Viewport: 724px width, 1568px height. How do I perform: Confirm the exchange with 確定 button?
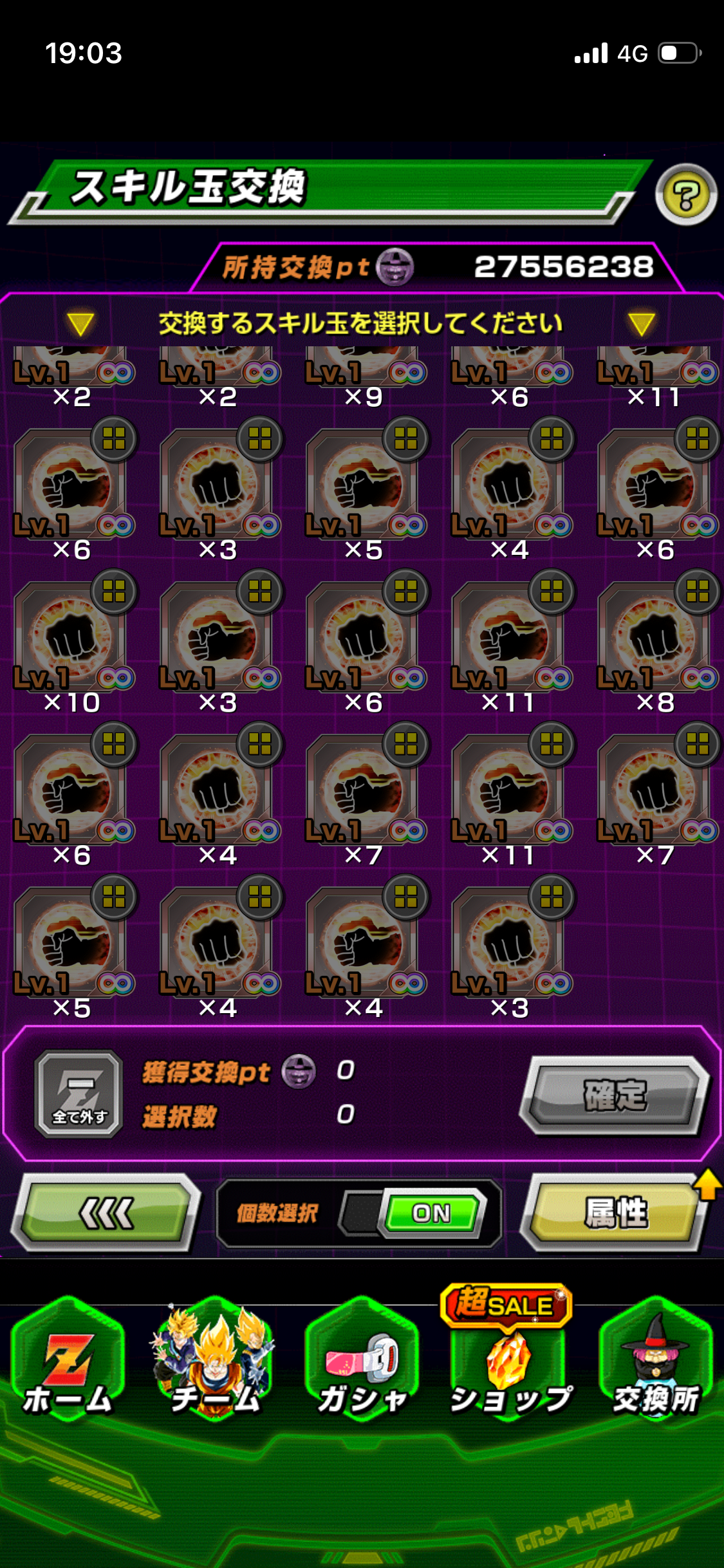(x=614, y=1095)
